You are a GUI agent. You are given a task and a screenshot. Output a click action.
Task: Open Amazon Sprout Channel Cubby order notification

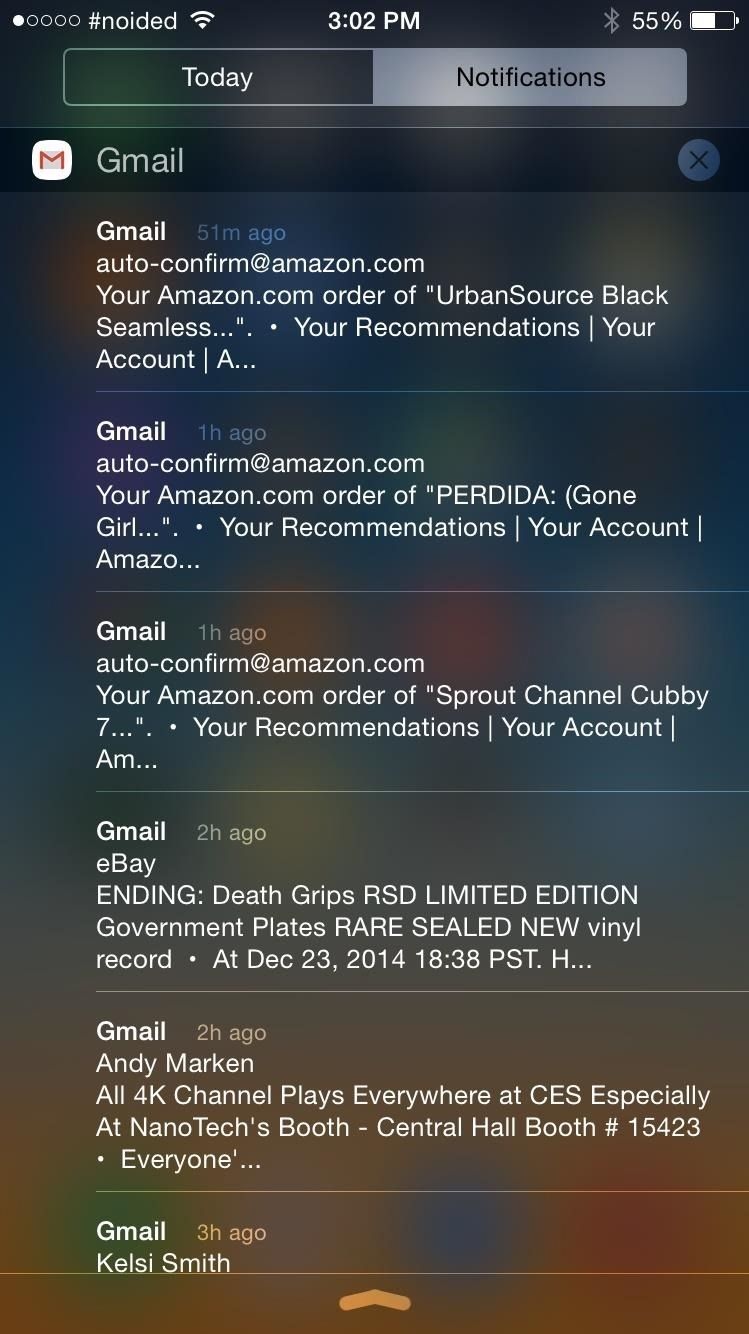point(400,696)
